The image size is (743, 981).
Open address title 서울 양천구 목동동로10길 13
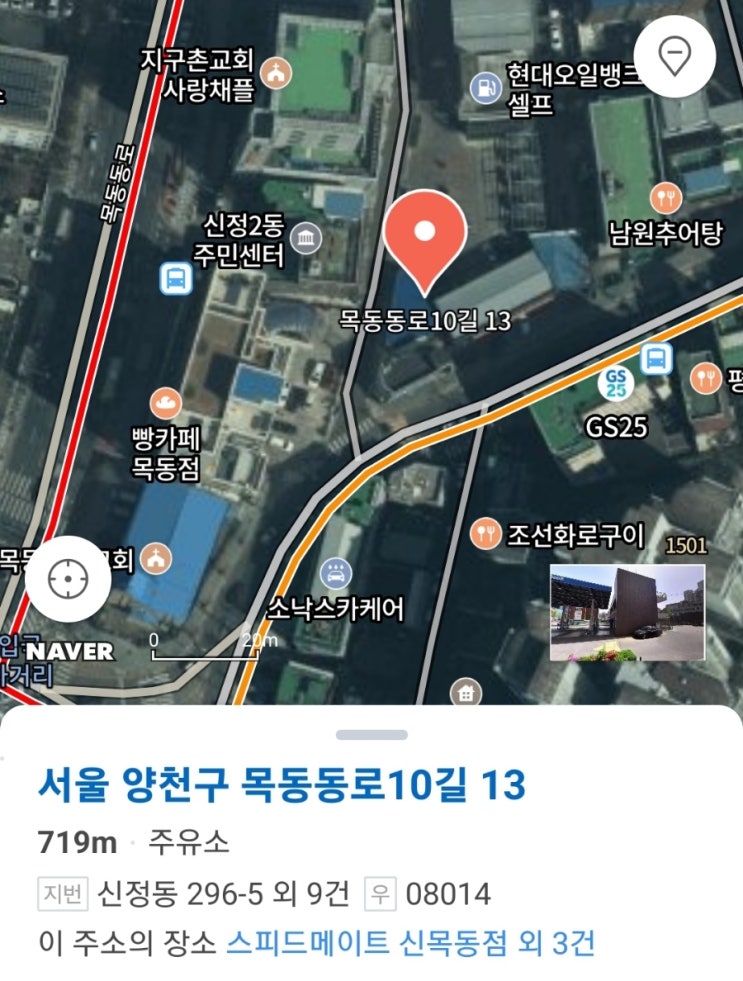point(281,784)
